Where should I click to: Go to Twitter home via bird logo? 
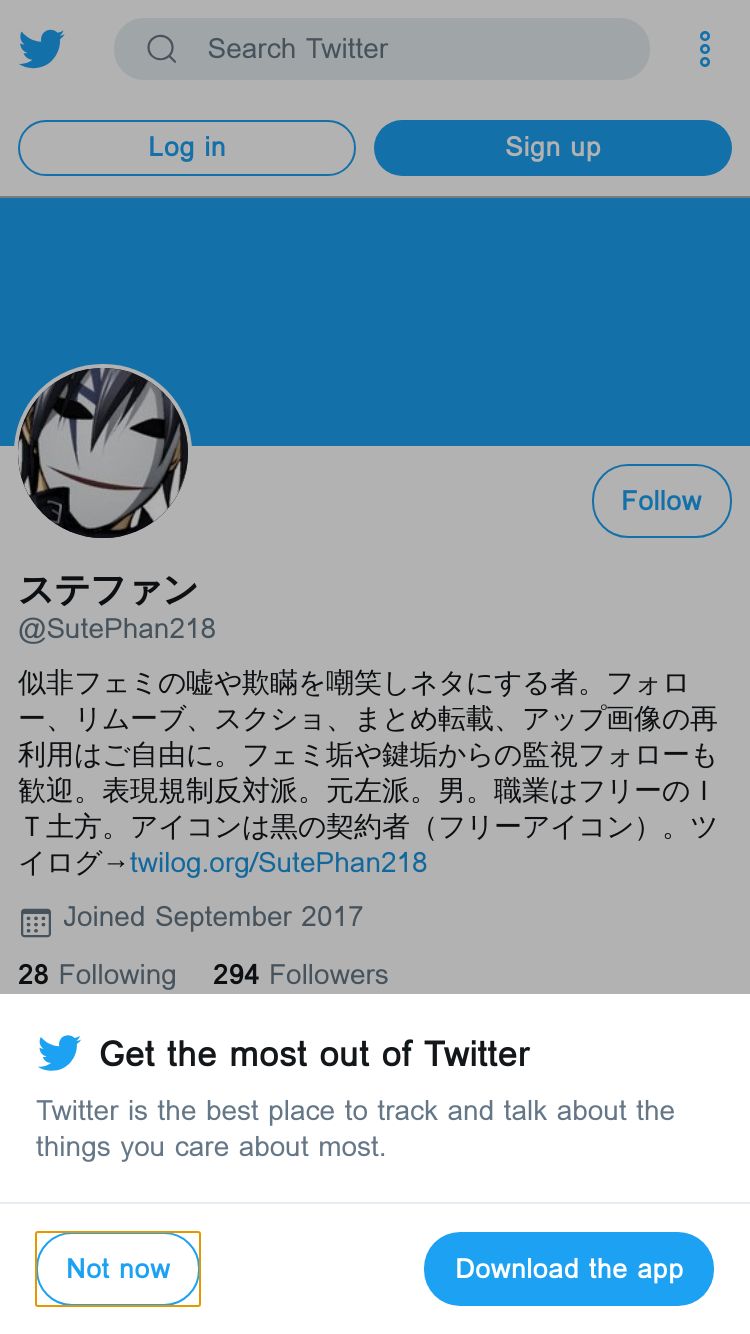42,49
